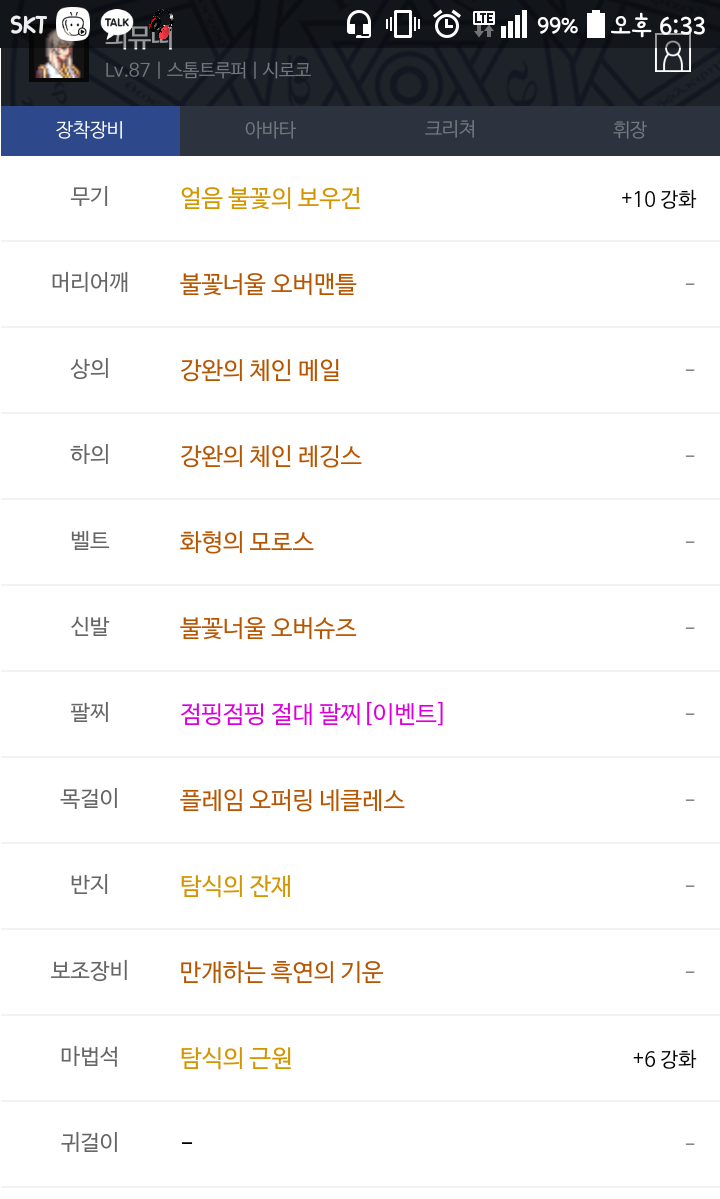This screenshot has height=1199, width=720.
Task: View 만개하는 흑연의 기운 details
Action: coord(281,973)
